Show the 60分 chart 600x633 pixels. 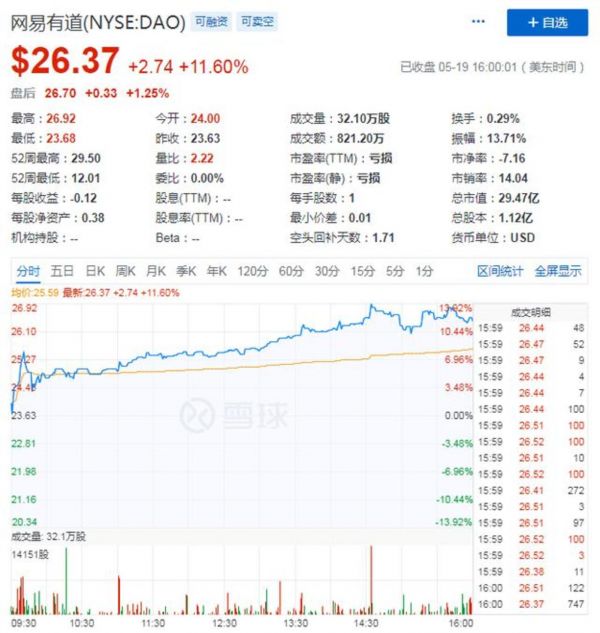pos(291,271)
